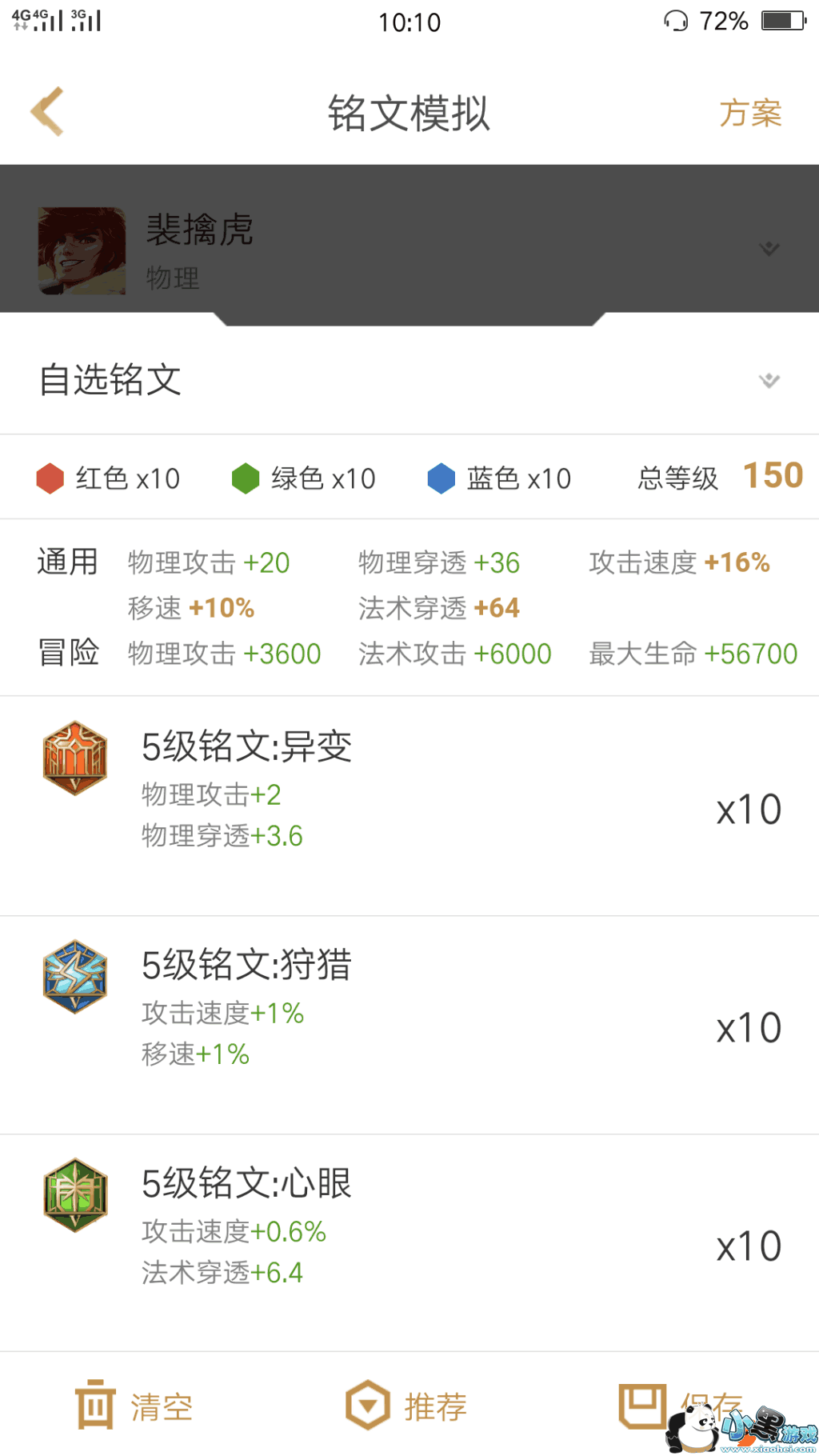The image size is (819, 1456).
Task: Tap the 保存 save icon
Action: (x=645, y=1404)
